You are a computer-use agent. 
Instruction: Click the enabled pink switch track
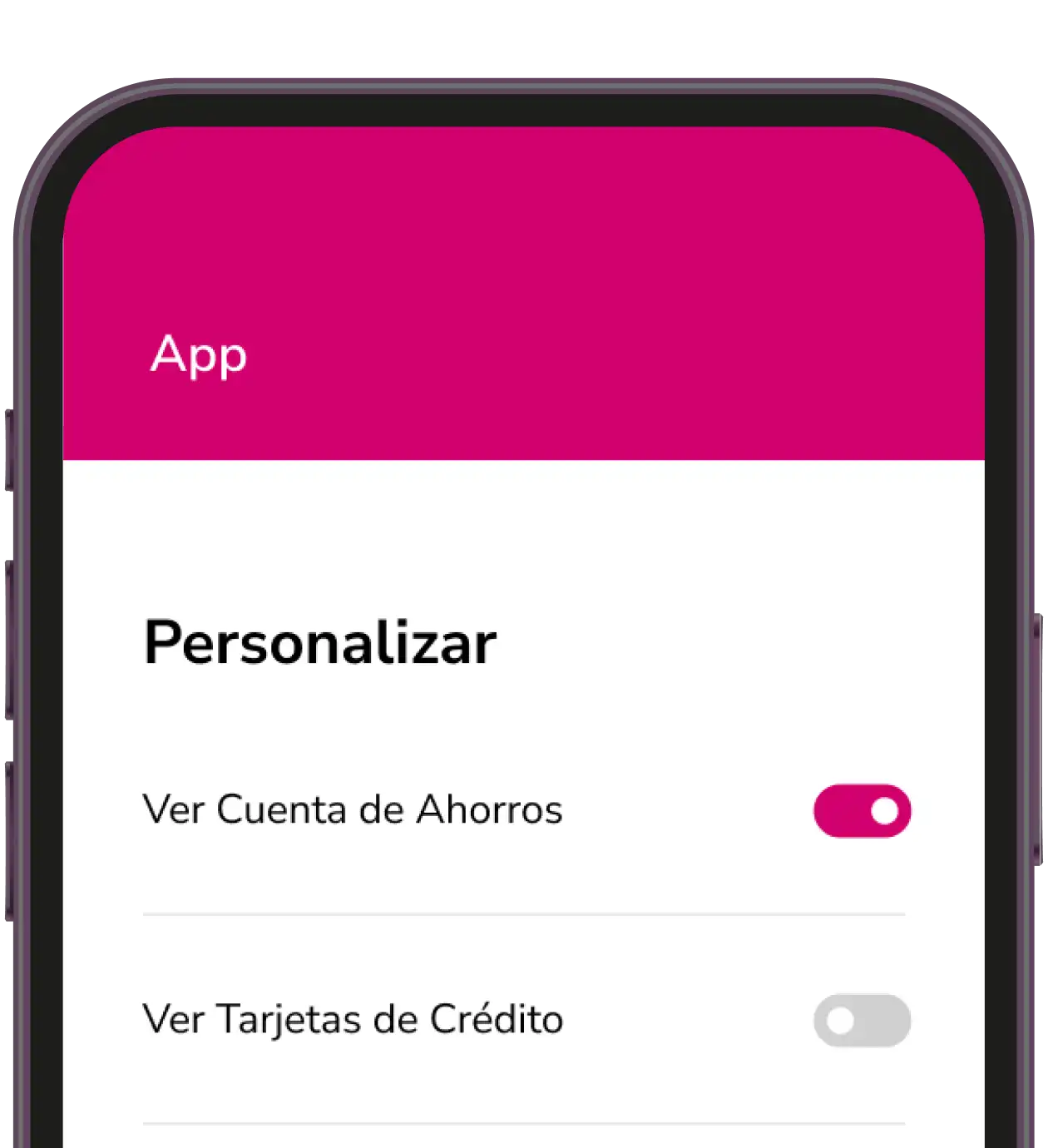[x=840, y=809]
